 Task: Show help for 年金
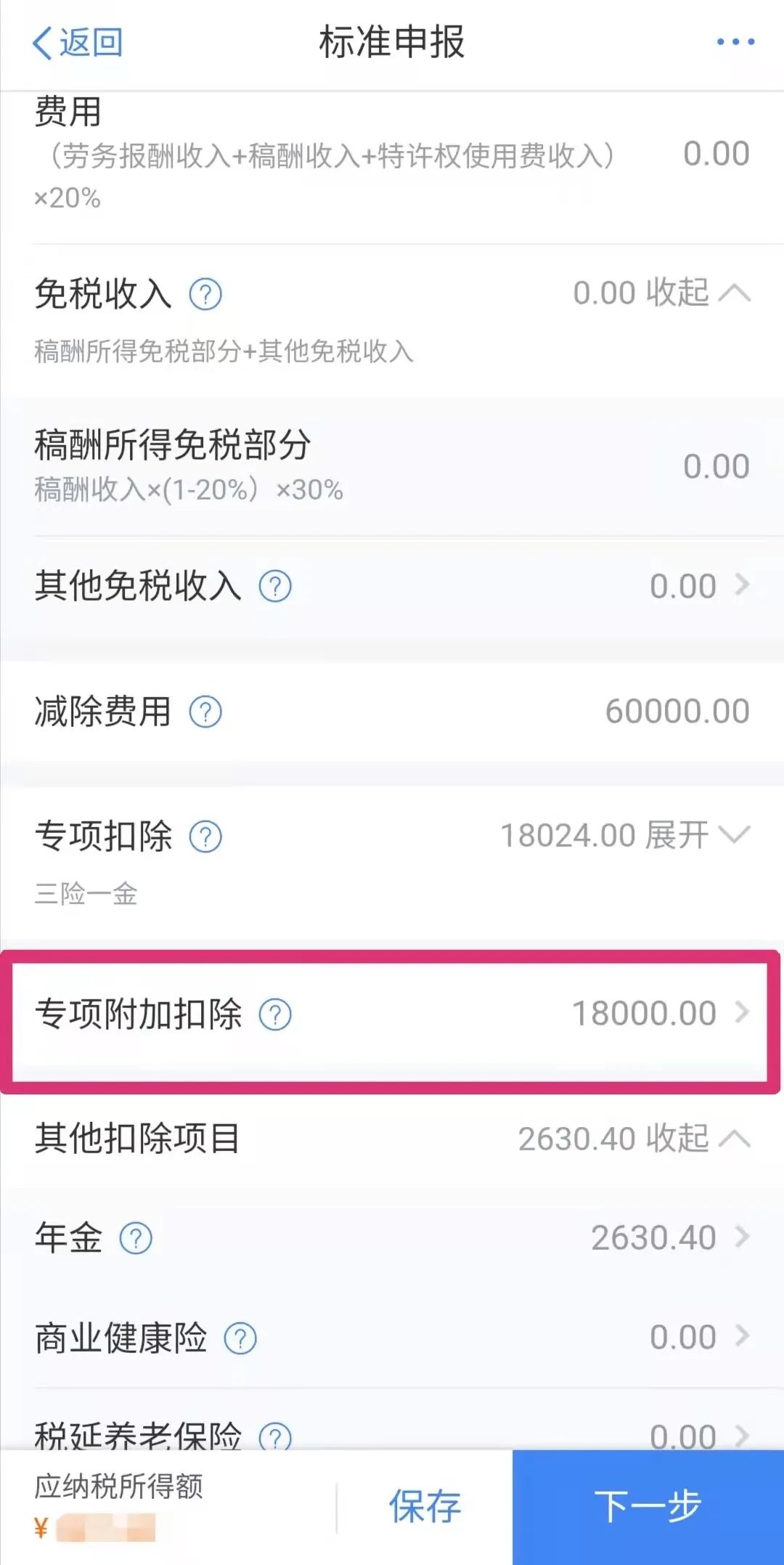[136, 1238]
